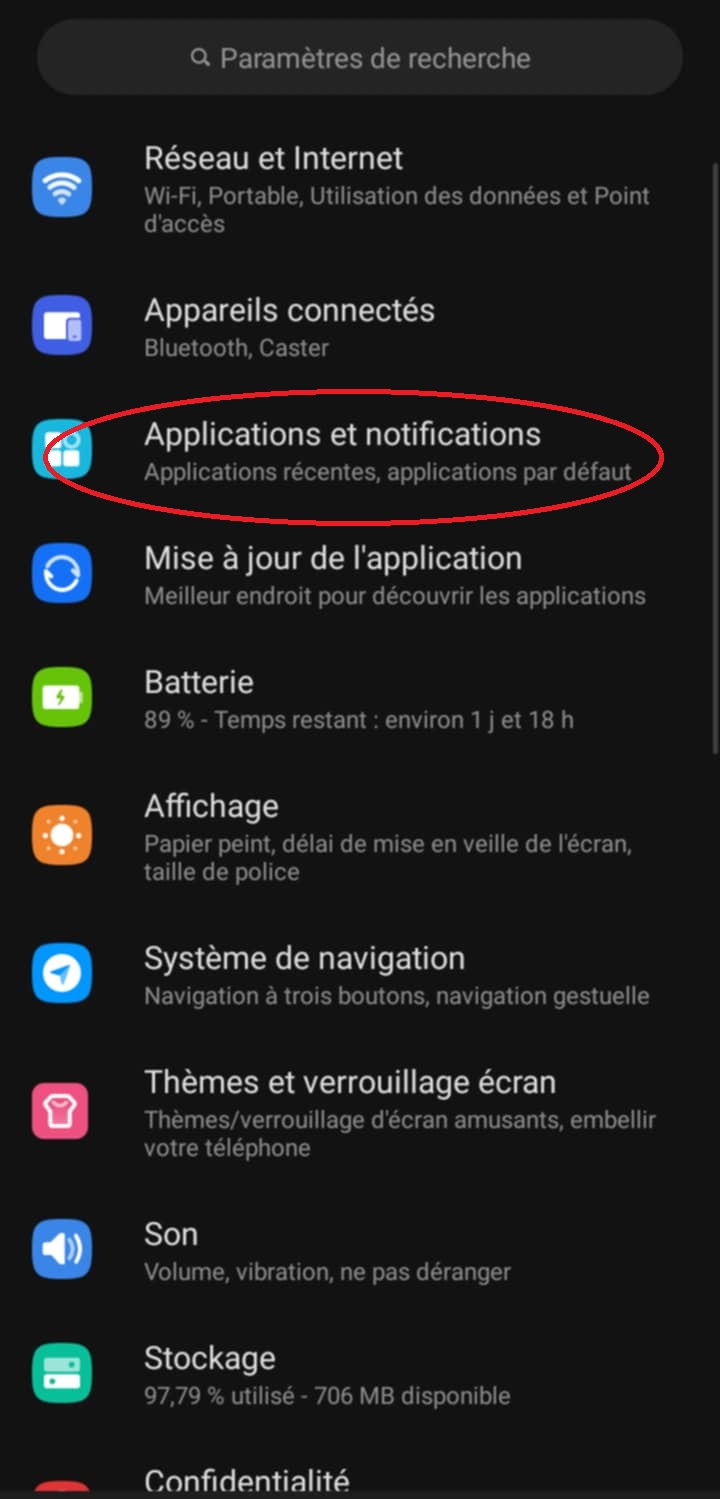Open Appareils connectés
The height and width of the screenshot is (1499, 720).
tap(360, 327)
